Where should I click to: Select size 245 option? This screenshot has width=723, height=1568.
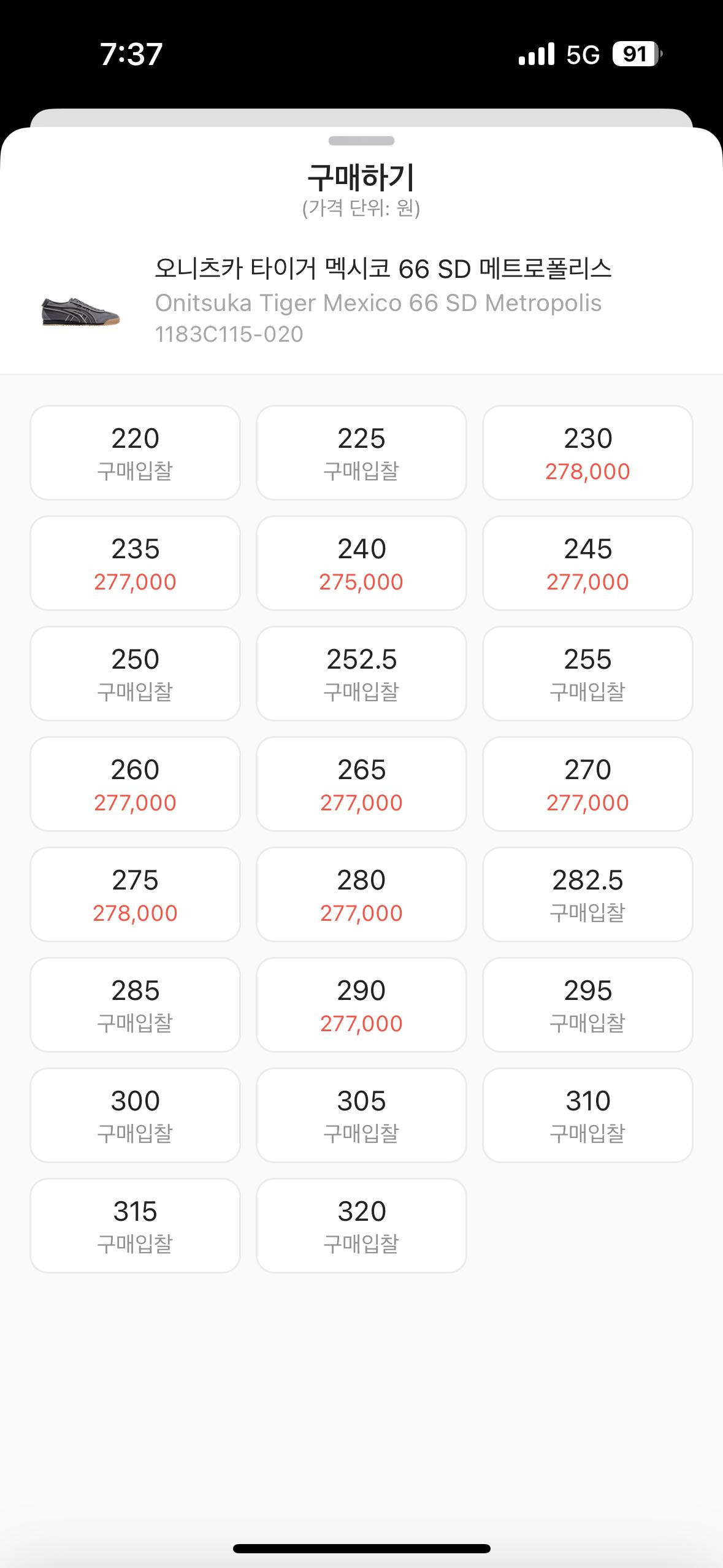(587, 563)
